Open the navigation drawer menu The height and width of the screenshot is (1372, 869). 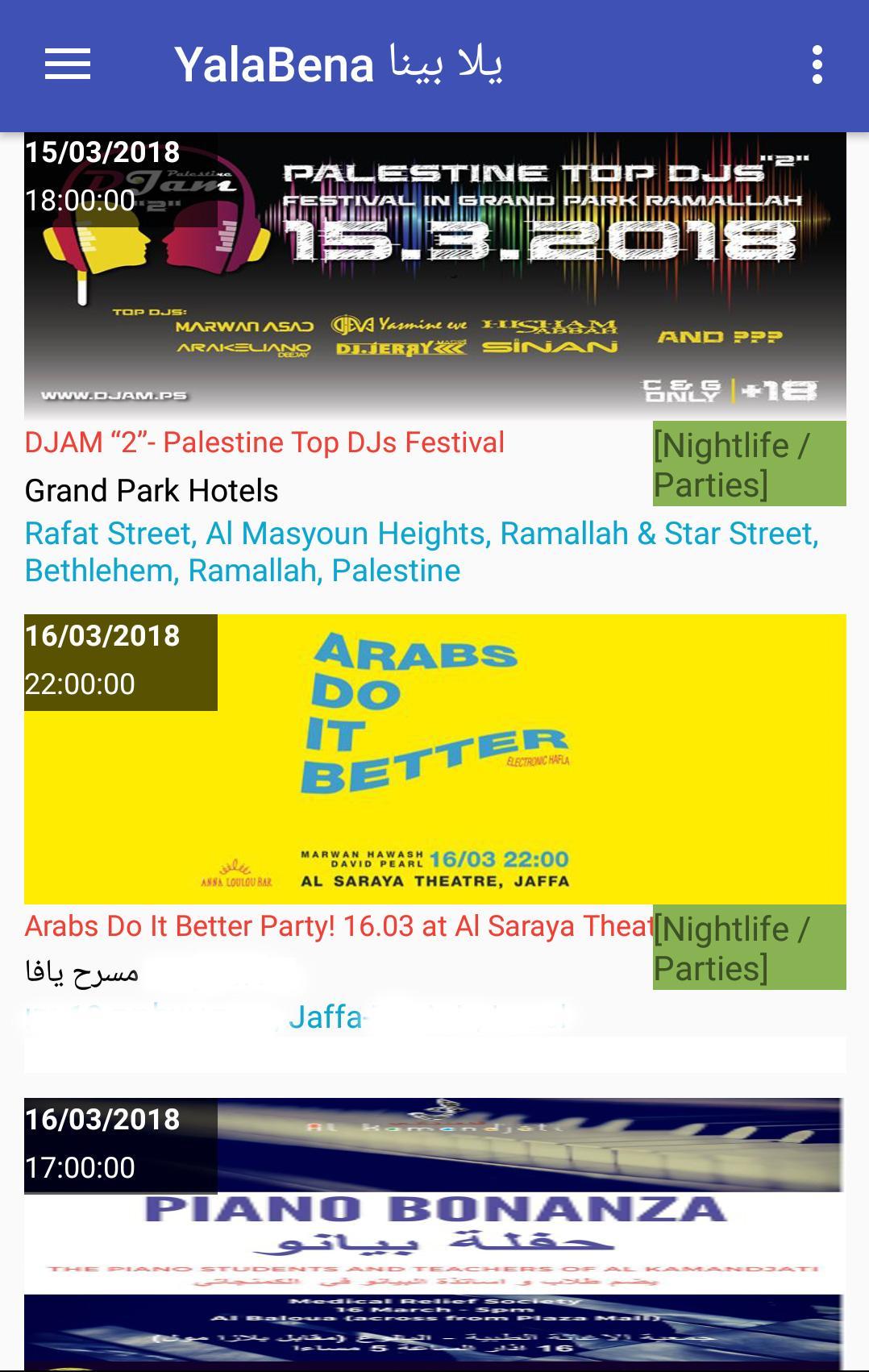click(68, 66)
